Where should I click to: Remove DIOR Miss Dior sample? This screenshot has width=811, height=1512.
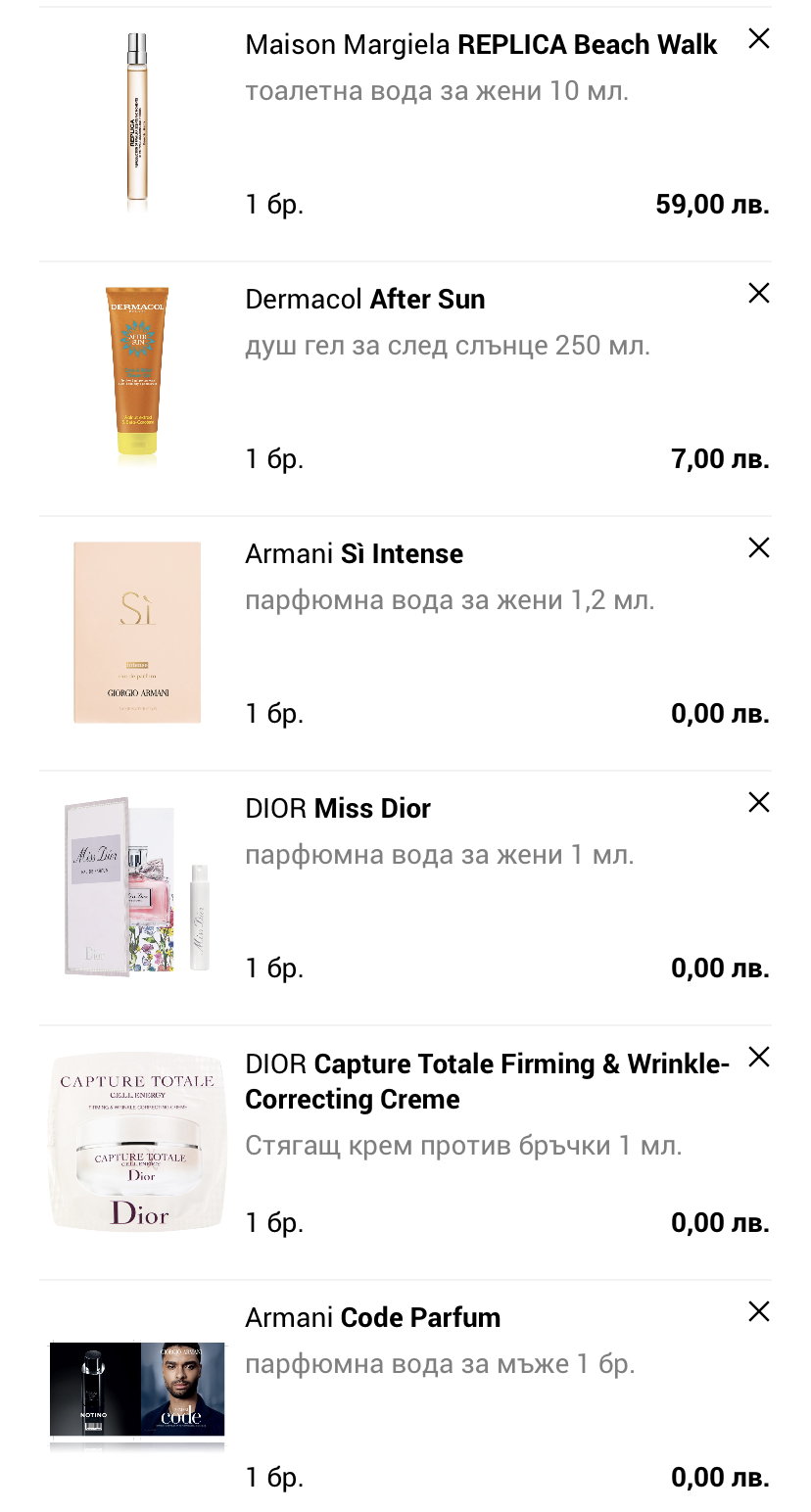point(759,803)
